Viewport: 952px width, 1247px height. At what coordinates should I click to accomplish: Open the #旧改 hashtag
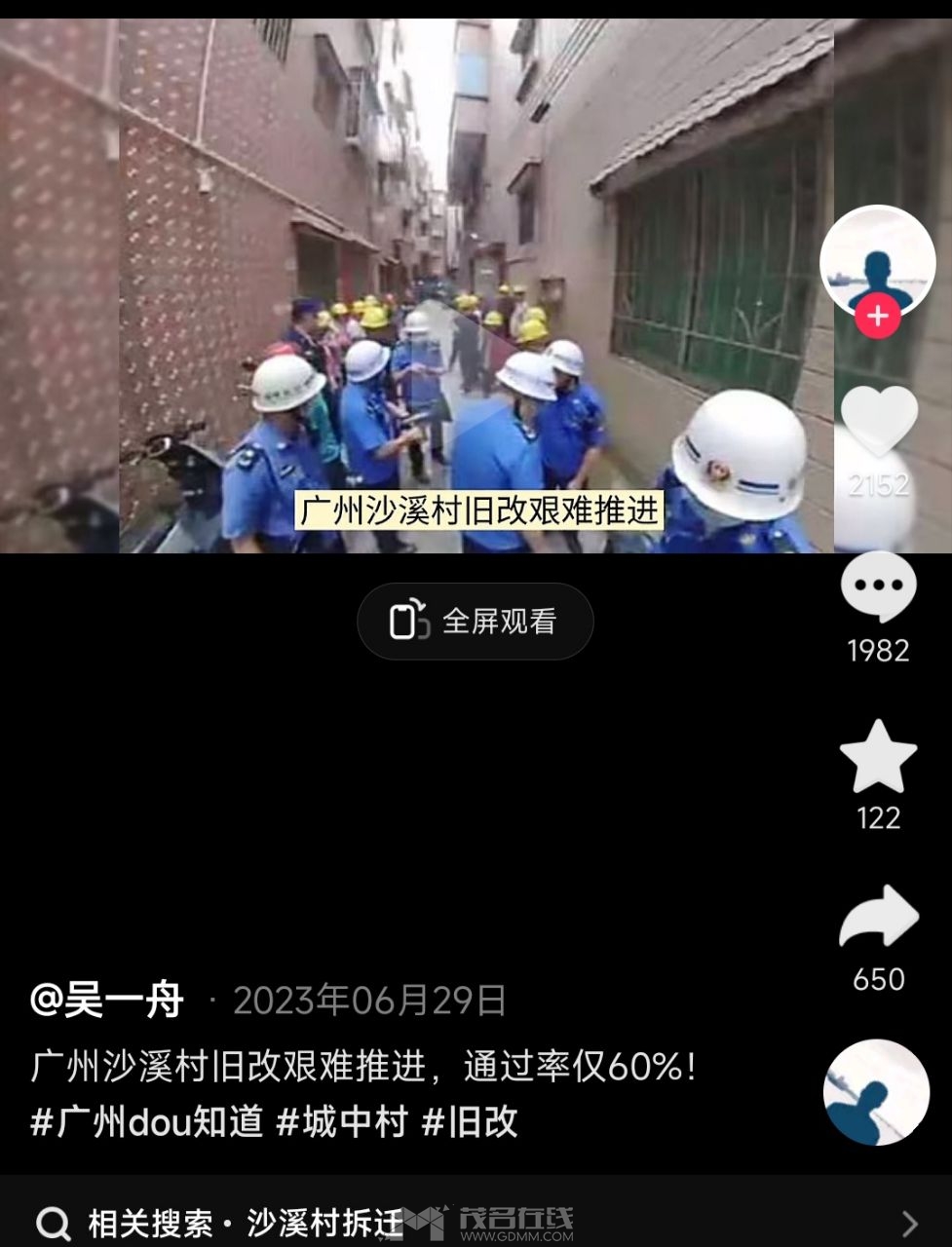pyautogui.click(x=470, y=1122)
